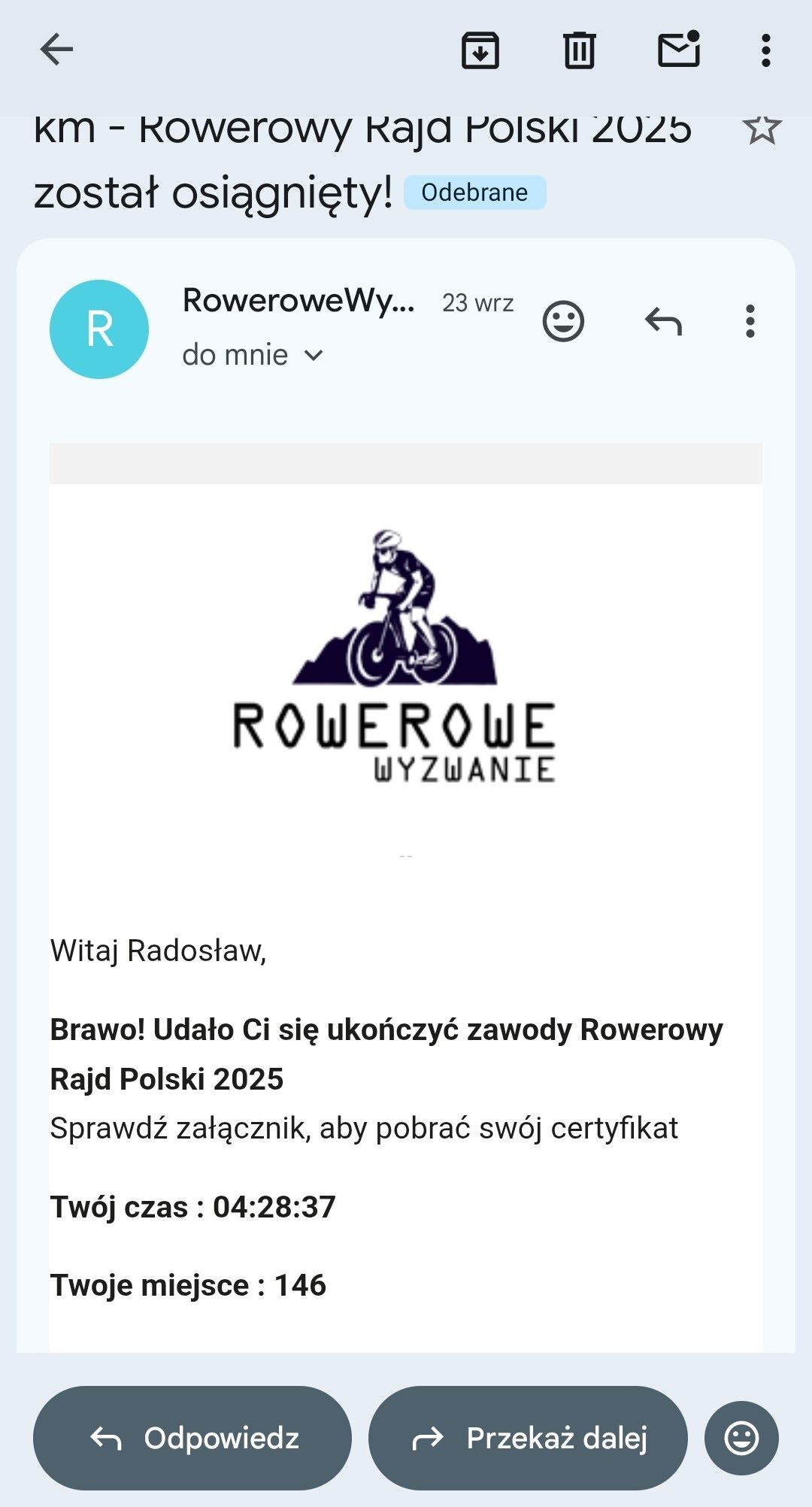The image size is (812, 1507).
Task: Open the message's three-dot options menu
Action: (x=750, y=322)
